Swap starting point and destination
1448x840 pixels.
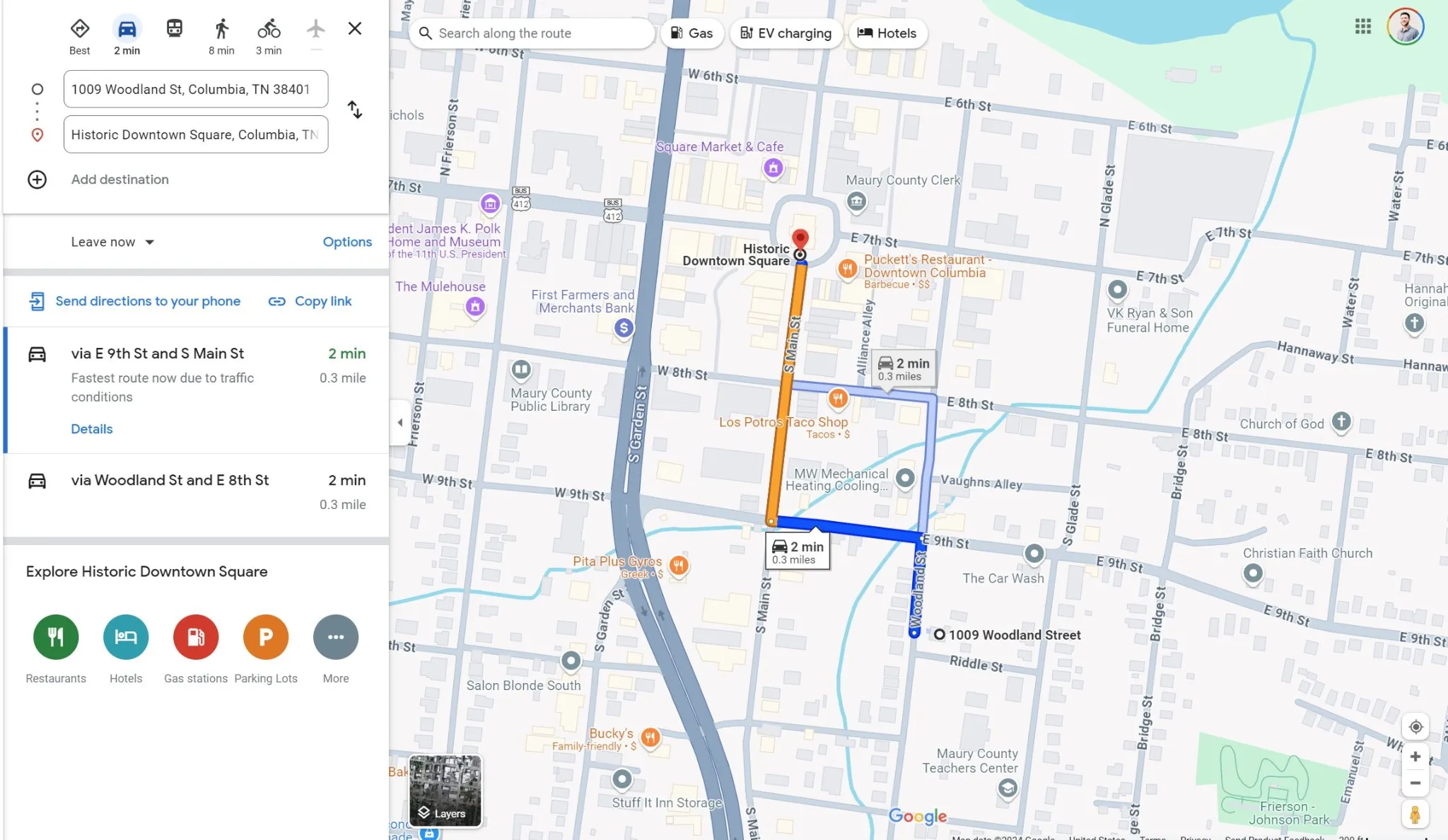tap(355, 110)
